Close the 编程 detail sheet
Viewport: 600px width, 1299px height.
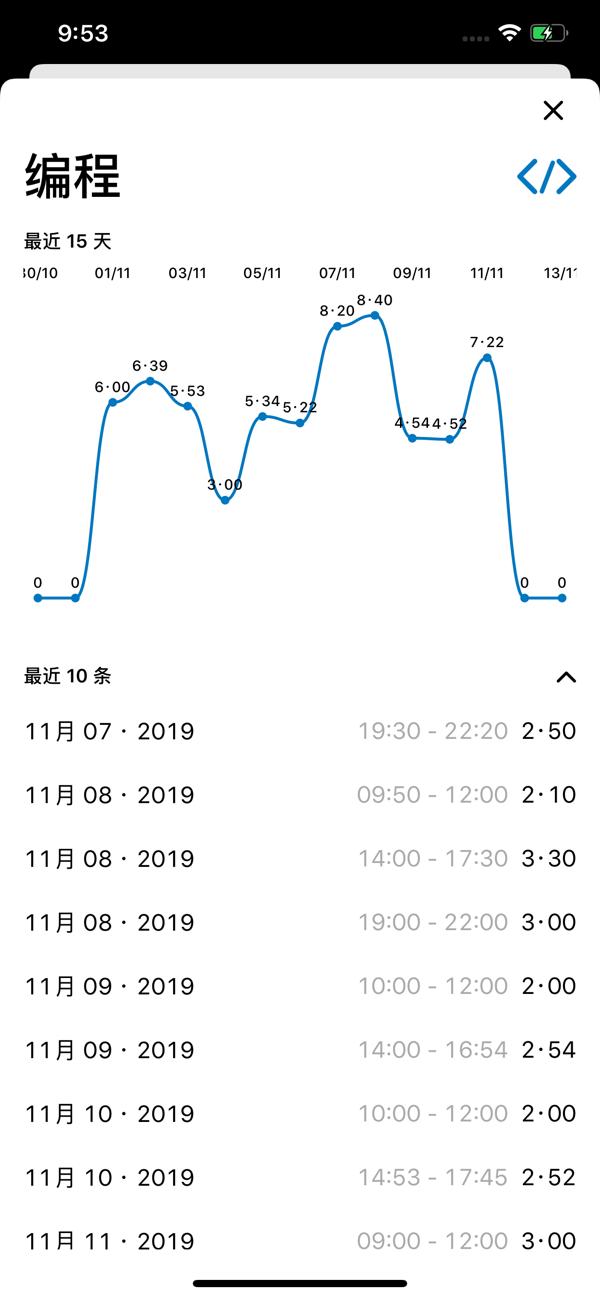553,110
